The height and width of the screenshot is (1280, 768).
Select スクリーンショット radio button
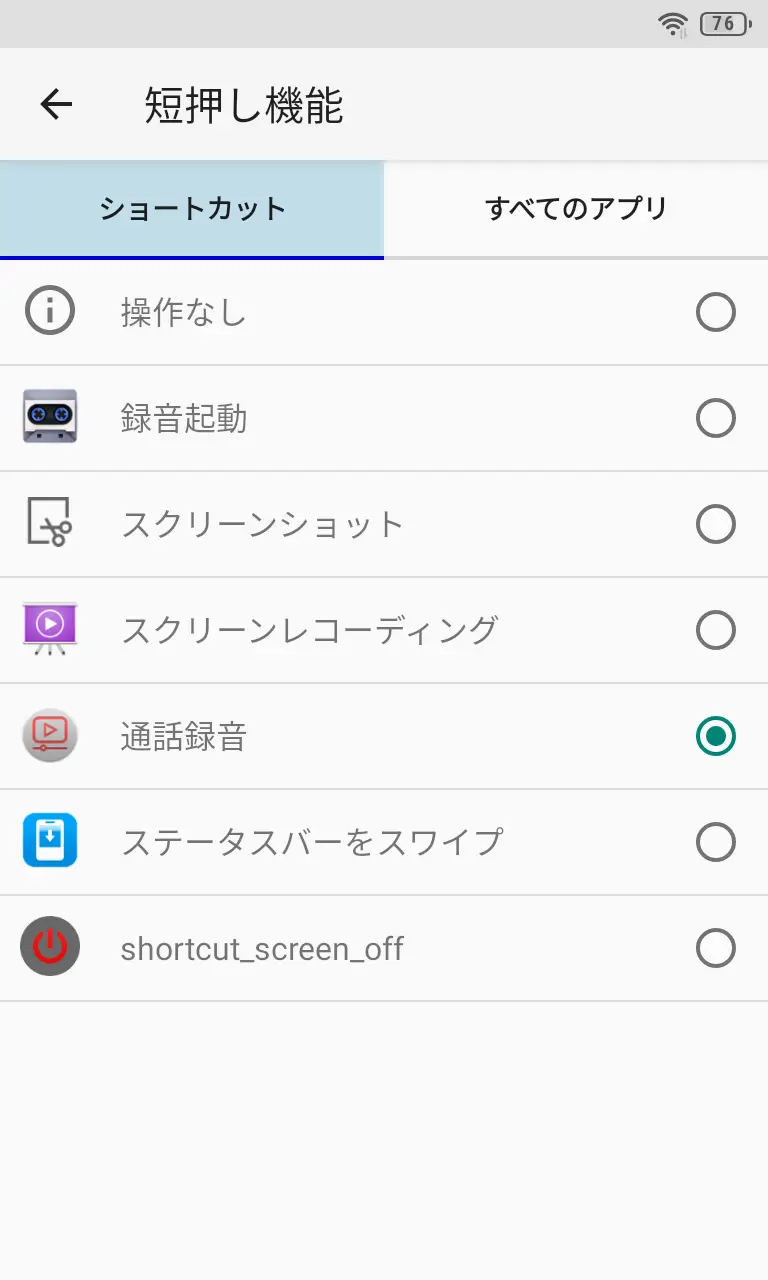point(715,524)
